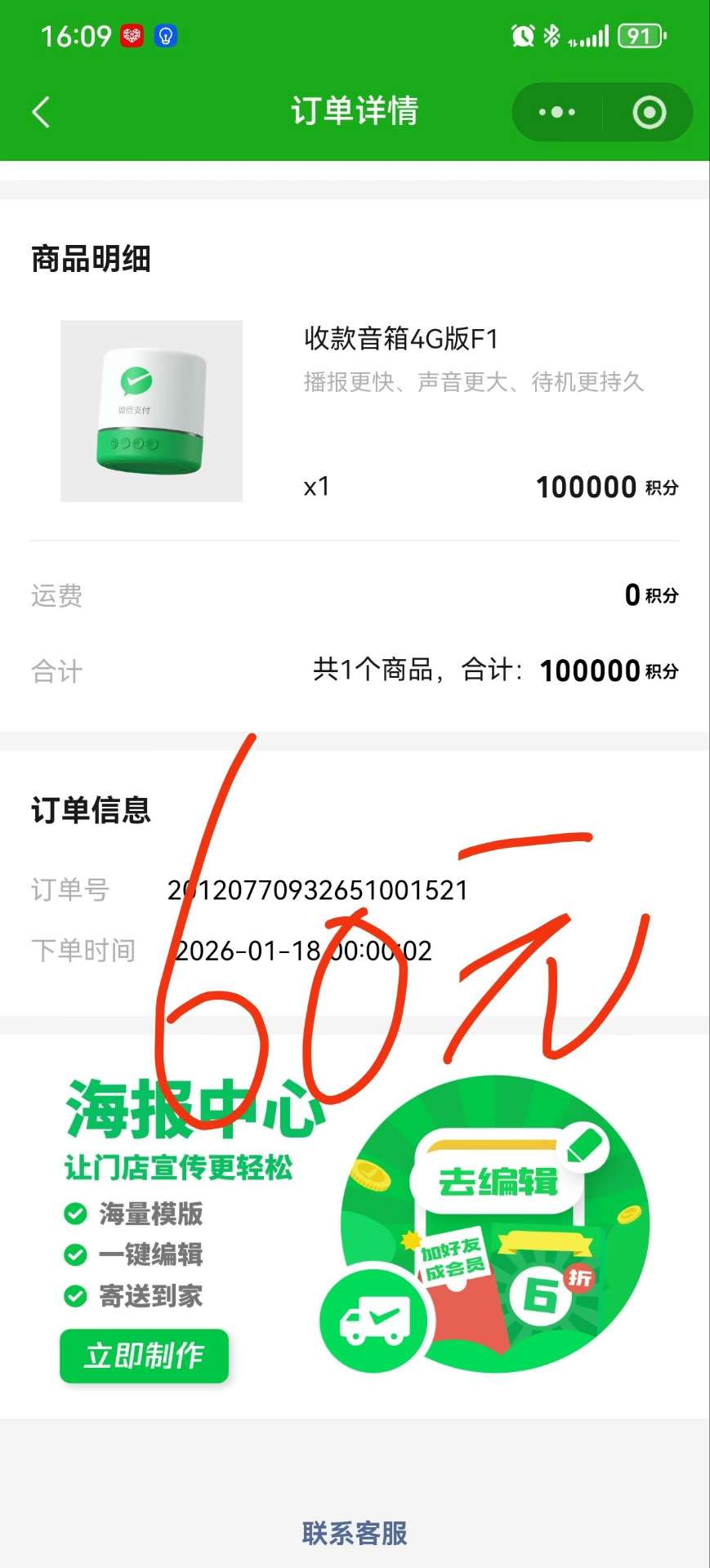Tap the 立即制作 button
The height and width of the screenshot is (1568, 710).
pyautogui.click(x=144, y=1356)
